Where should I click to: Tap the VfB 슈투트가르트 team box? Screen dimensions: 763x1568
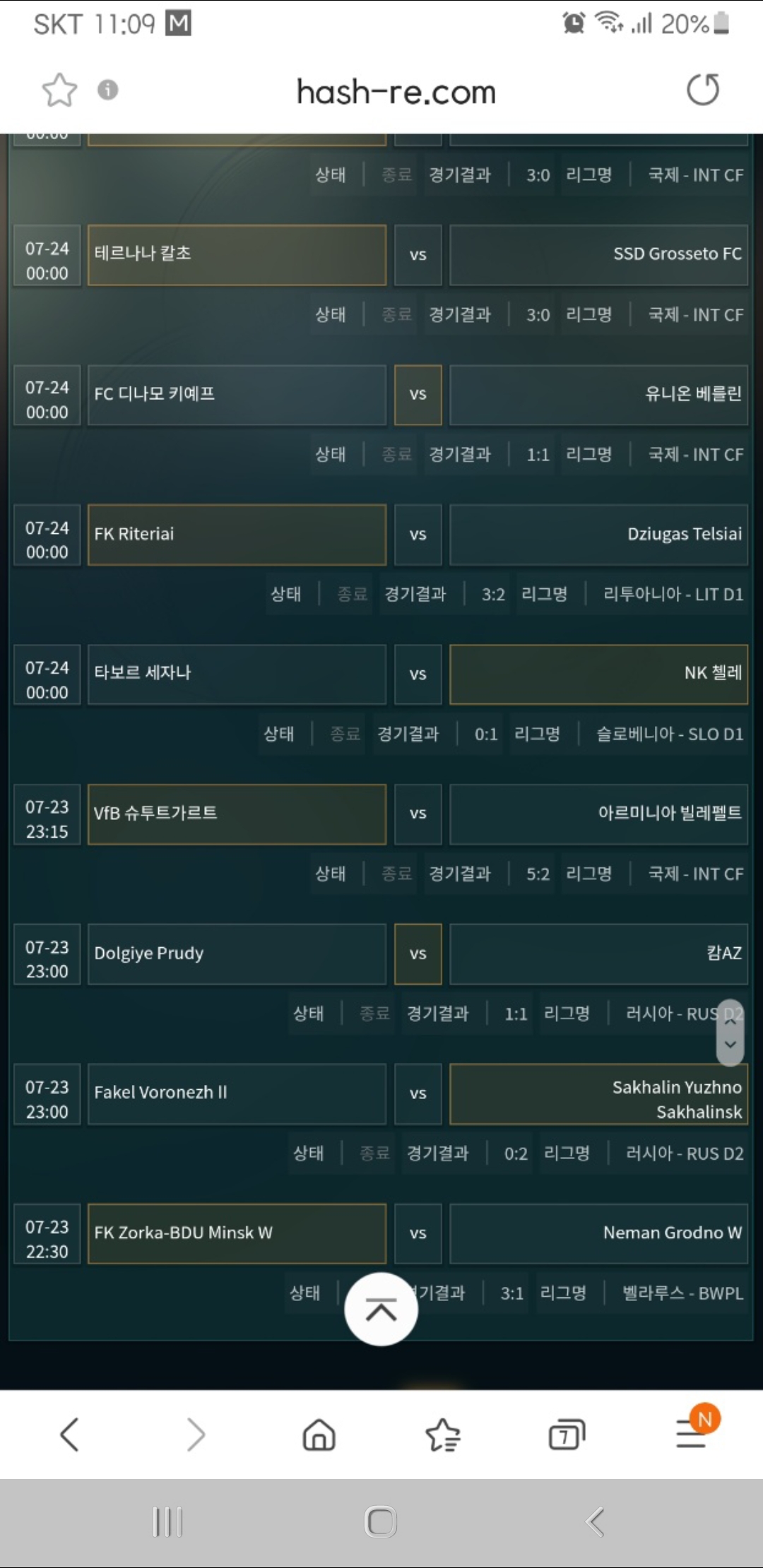[237, 814]
